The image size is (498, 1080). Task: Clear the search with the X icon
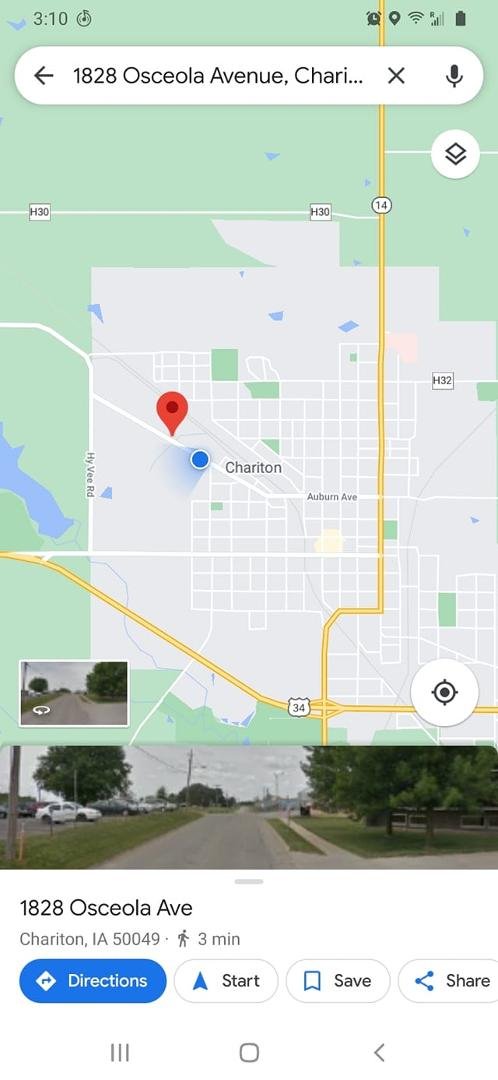point(396,76)
